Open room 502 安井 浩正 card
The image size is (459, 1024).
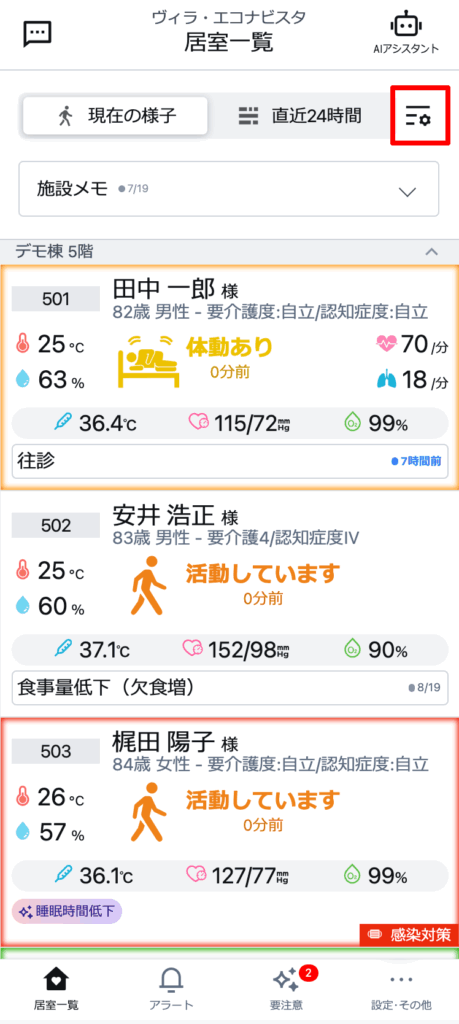(229, 604)
